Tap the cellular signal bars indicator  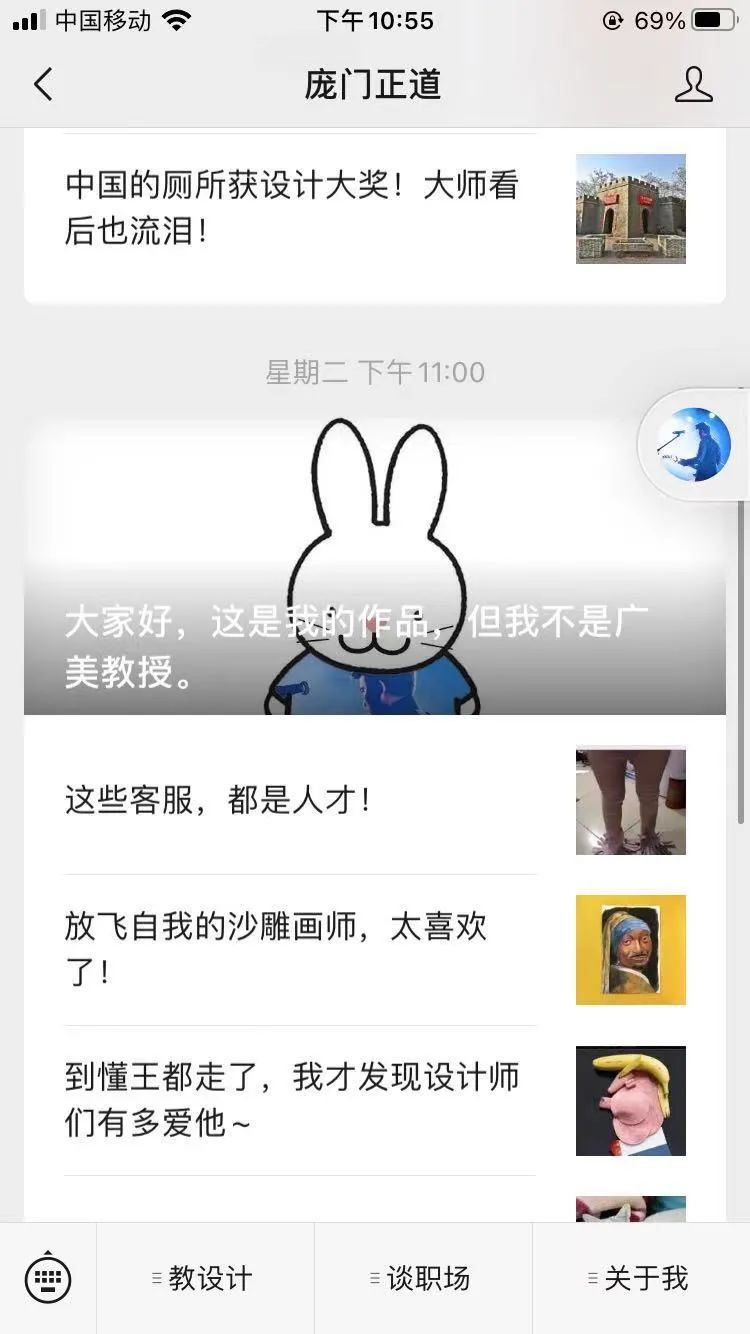(25, 20)
